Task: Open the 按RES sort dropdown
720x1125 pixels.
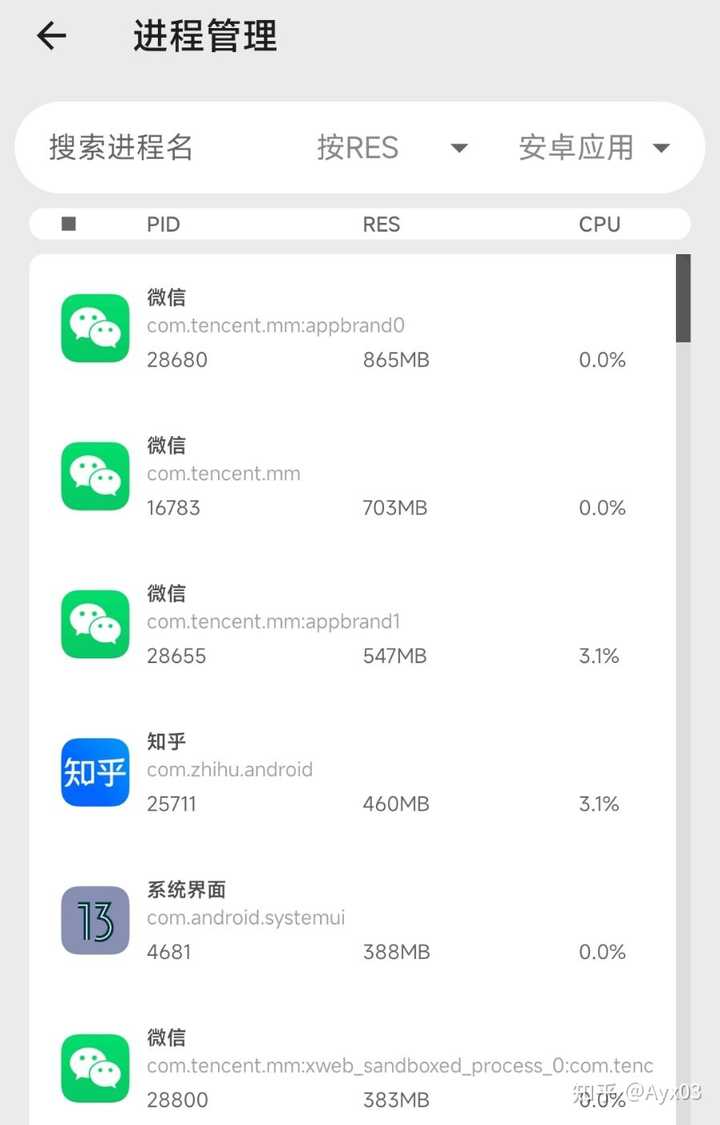Action: (392, 148)
